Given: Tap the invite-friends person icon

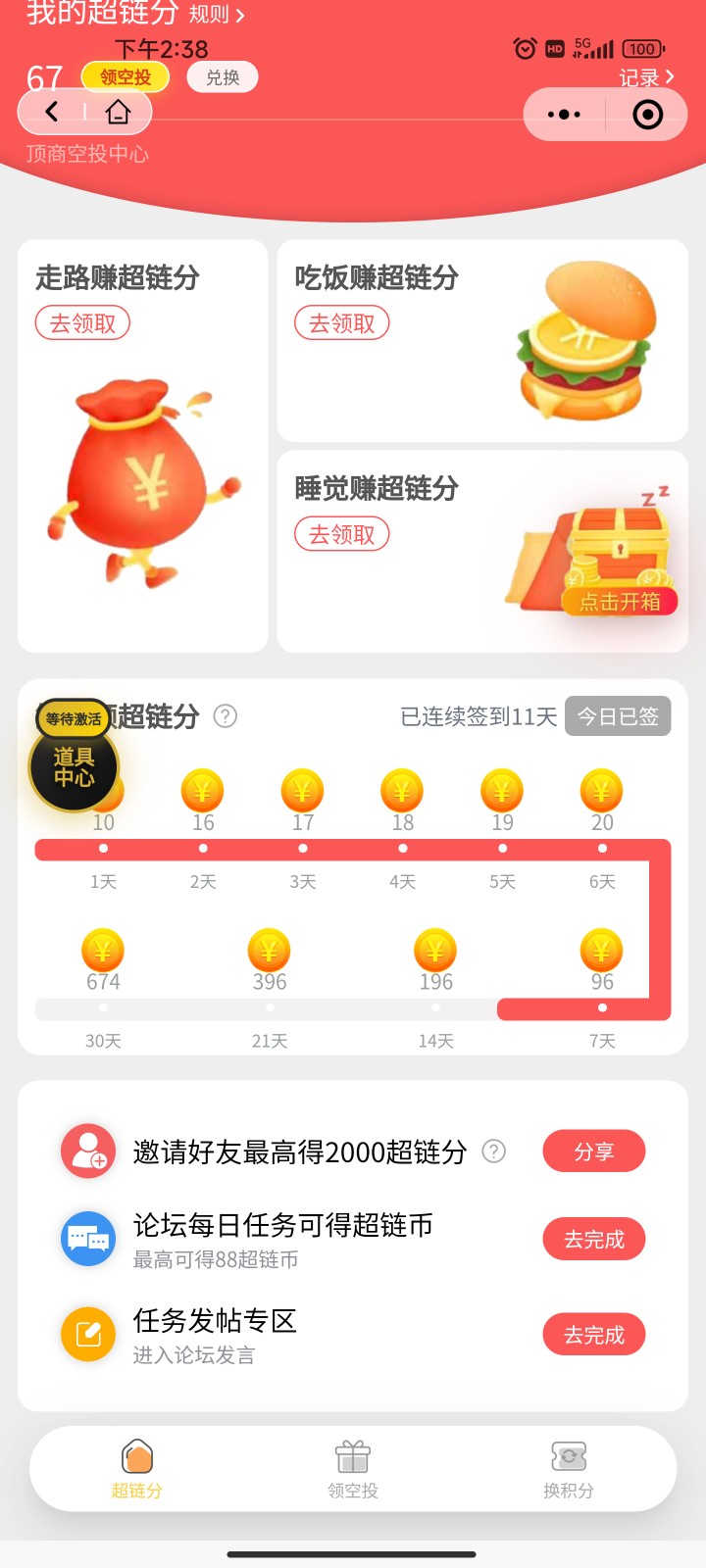Looking at the screenshot, I should pos(88,1151).
